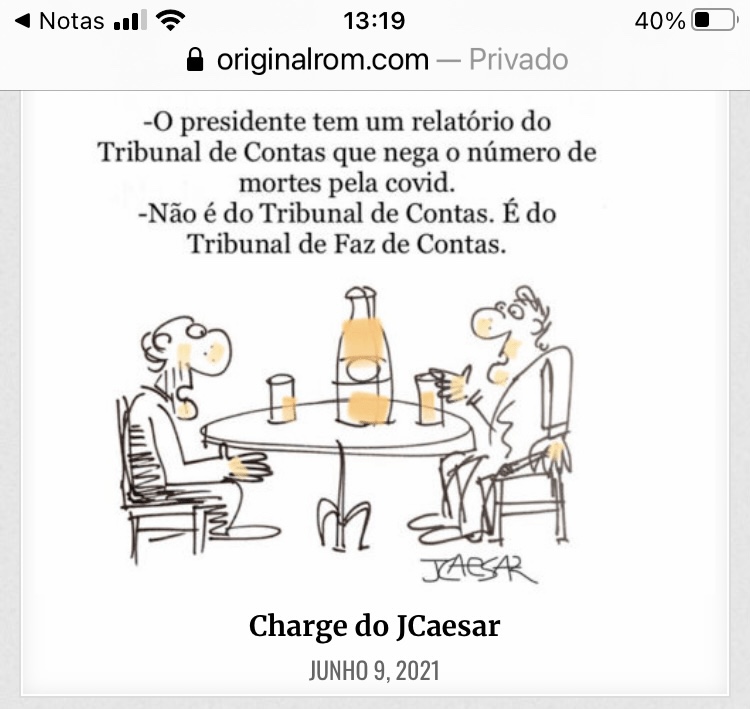
Task: Return to the Notas app
Action: [x=58, y=20]
